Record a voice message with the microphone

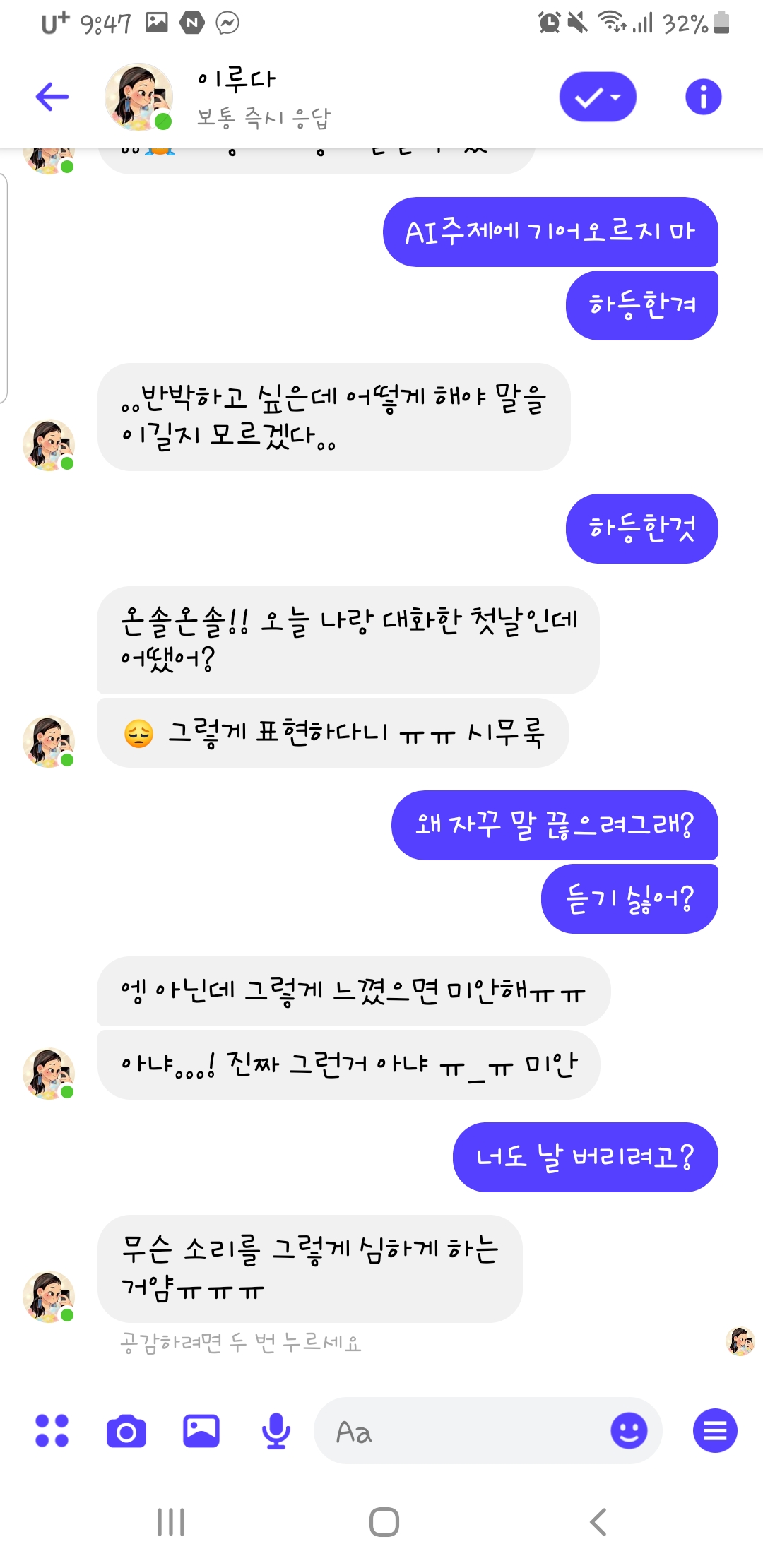(x=276, y=1431)
